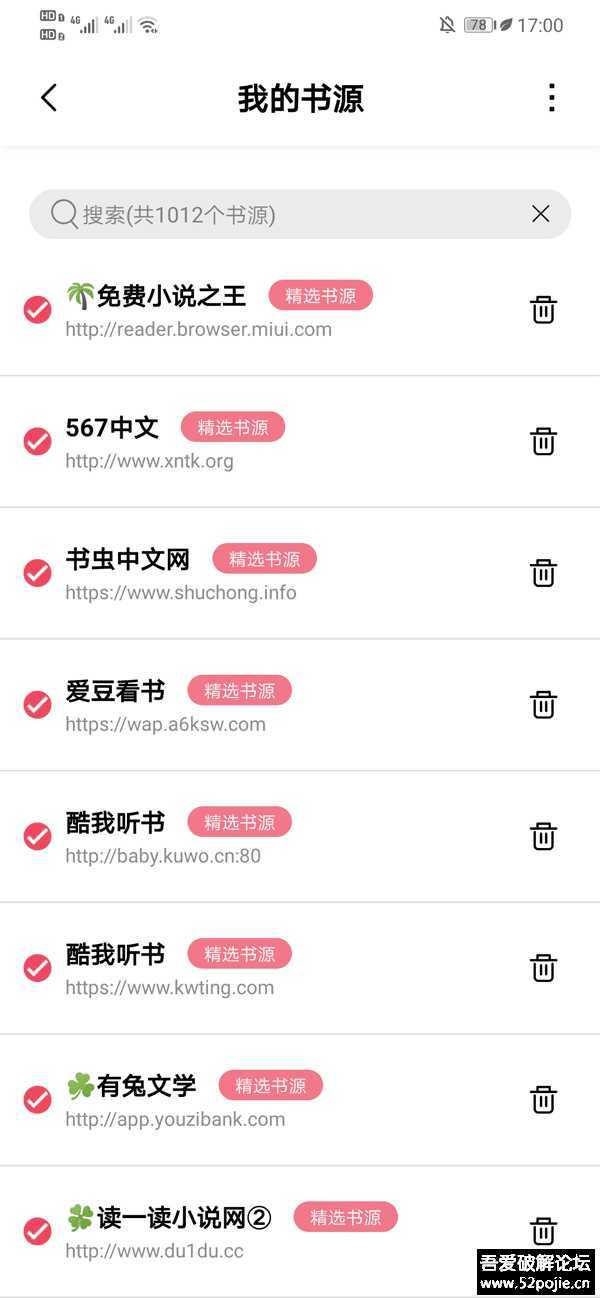Delete the 免费小说之王 source

543,310
